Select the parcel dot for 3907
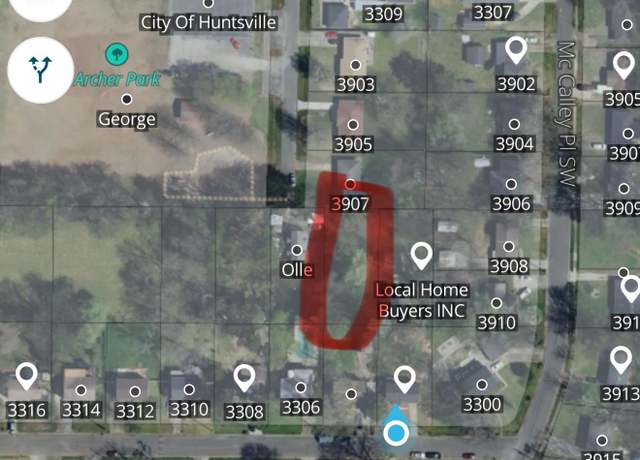Image resolution: width=640 pixels, height=460 pixels. coord(350,184)
